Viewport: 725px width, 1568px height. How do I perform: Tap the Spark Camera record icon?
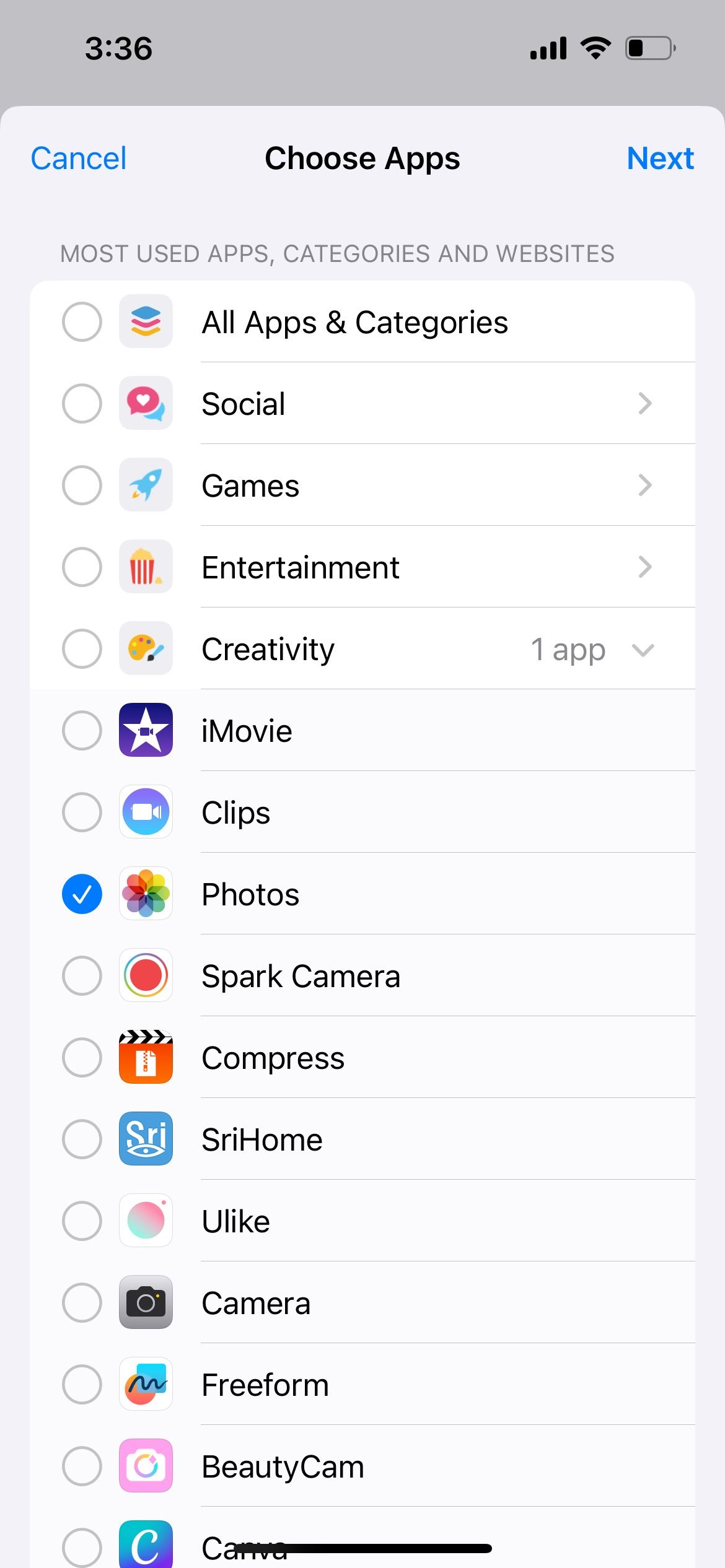coord(145,976)
